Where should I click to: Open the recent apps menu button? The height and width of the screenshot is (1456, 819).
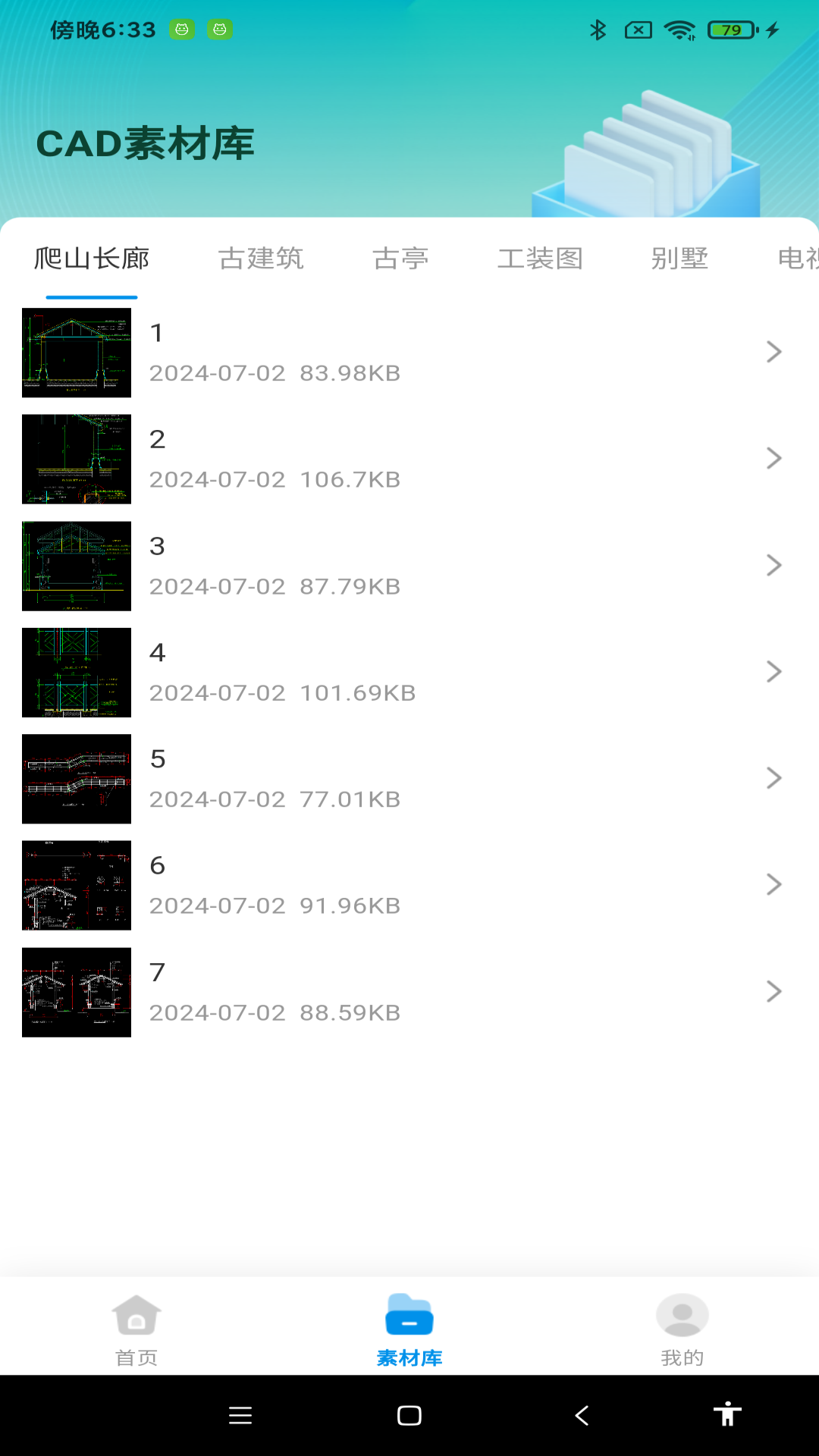coord(240,1415)
